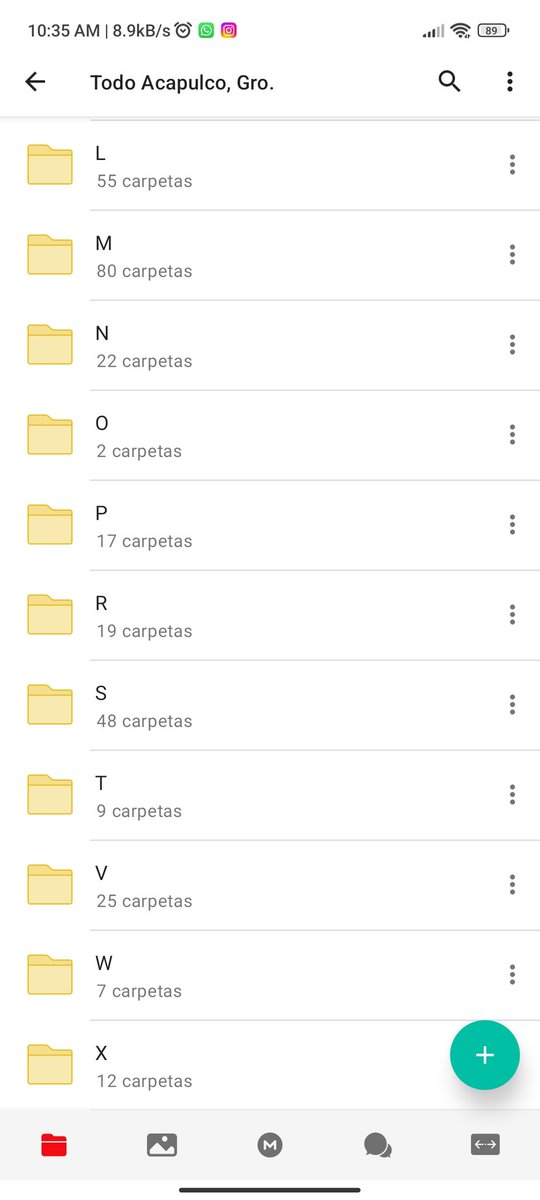Open options for folder N
The width and height of the screenshot is (540, 1200).
pyautogui.click(x=512, y=345)
